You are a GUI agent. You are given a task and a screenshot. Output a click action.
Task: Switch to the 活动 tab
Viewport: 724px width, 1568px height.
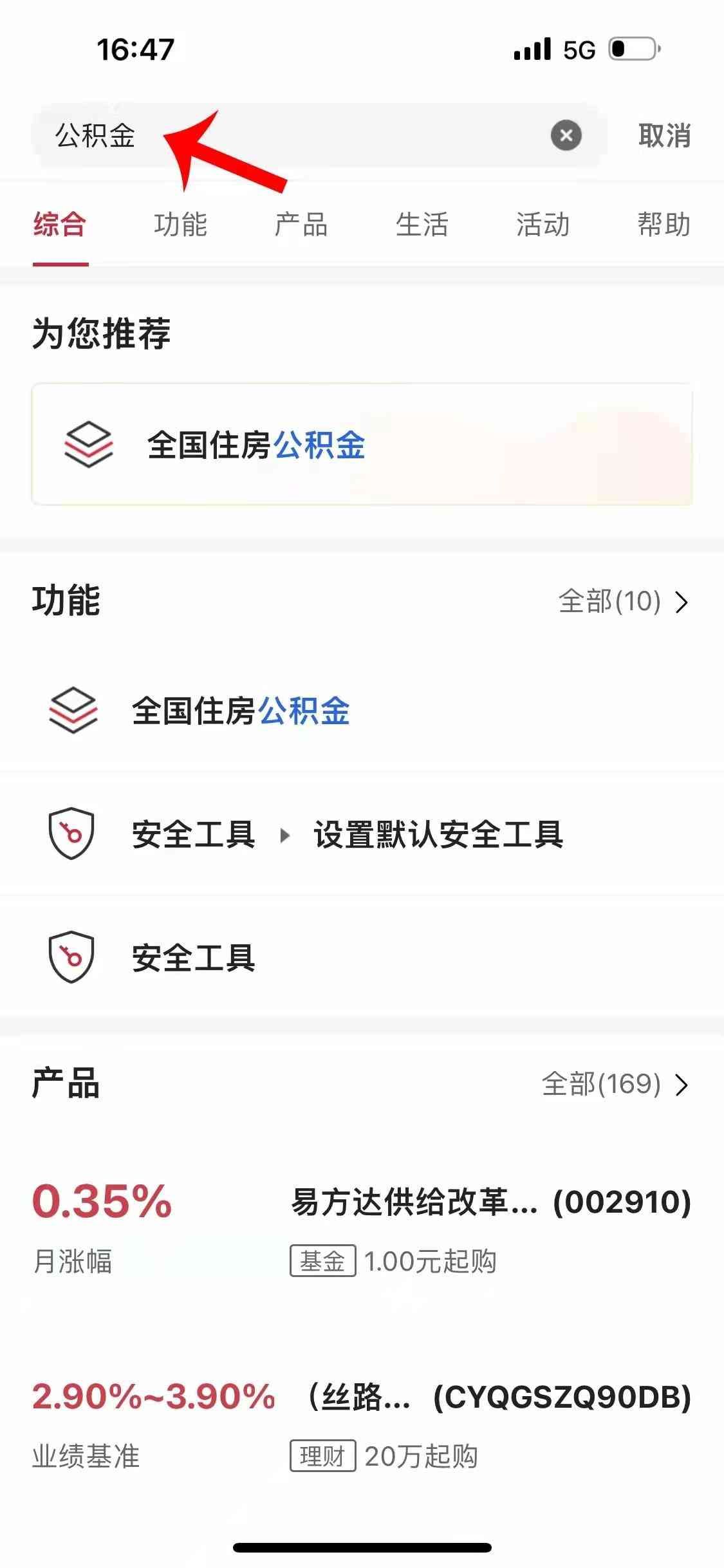tap(543, 225)
